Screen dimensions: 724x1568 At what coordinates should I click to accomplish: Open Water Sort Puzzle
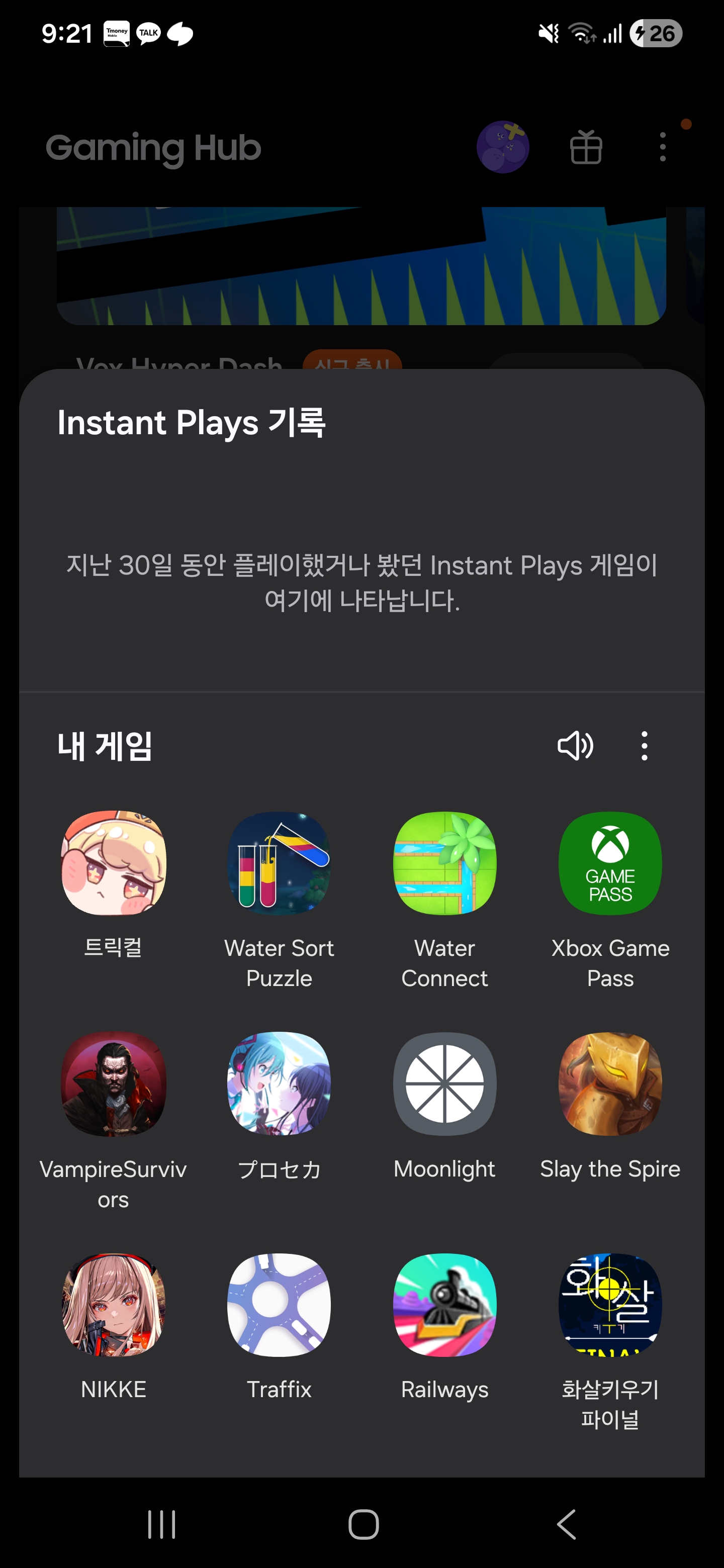coord(279,863)
